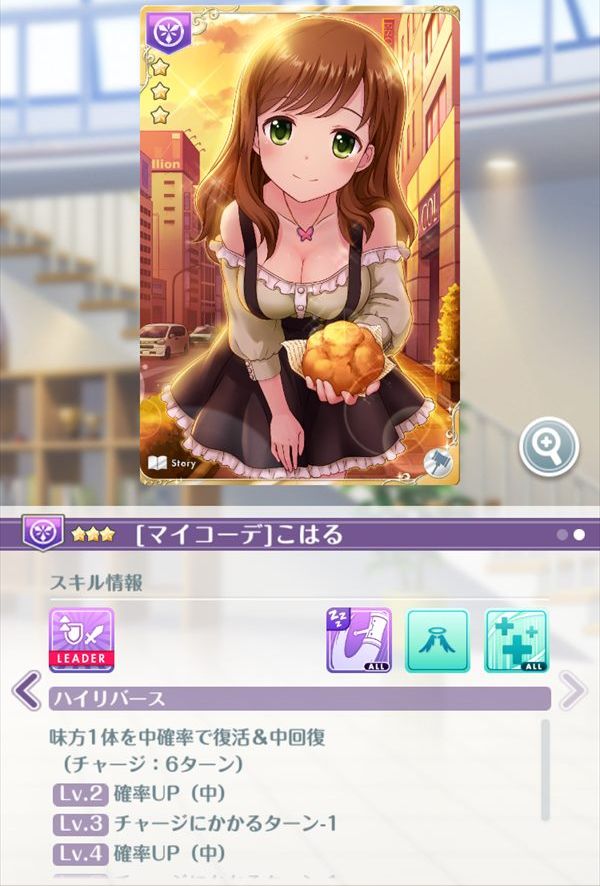Open the card's Story

coord(171,464)
